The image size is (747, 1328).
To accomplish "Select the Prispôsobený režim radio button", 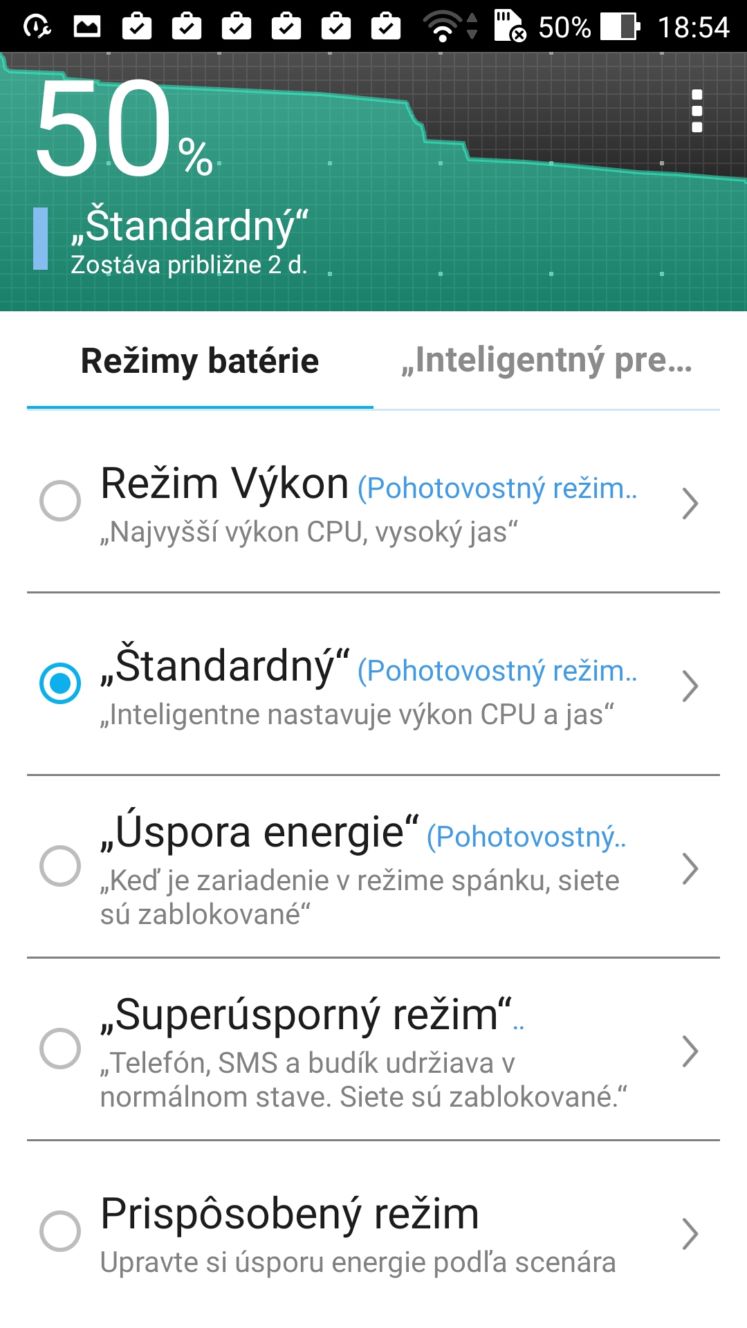I will 60,1232.
